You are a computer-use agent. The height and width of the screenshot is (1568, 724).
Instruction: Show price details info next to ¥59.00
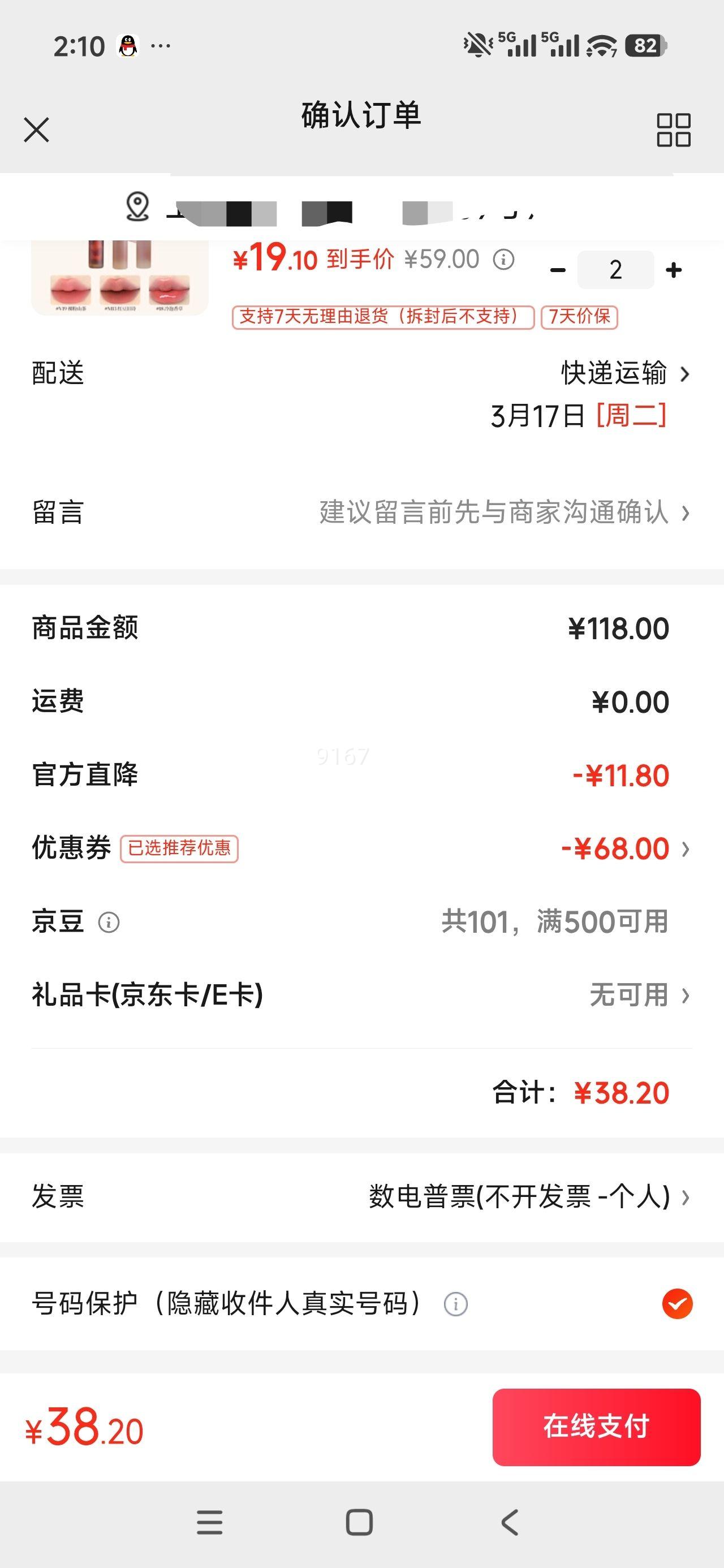503,259
